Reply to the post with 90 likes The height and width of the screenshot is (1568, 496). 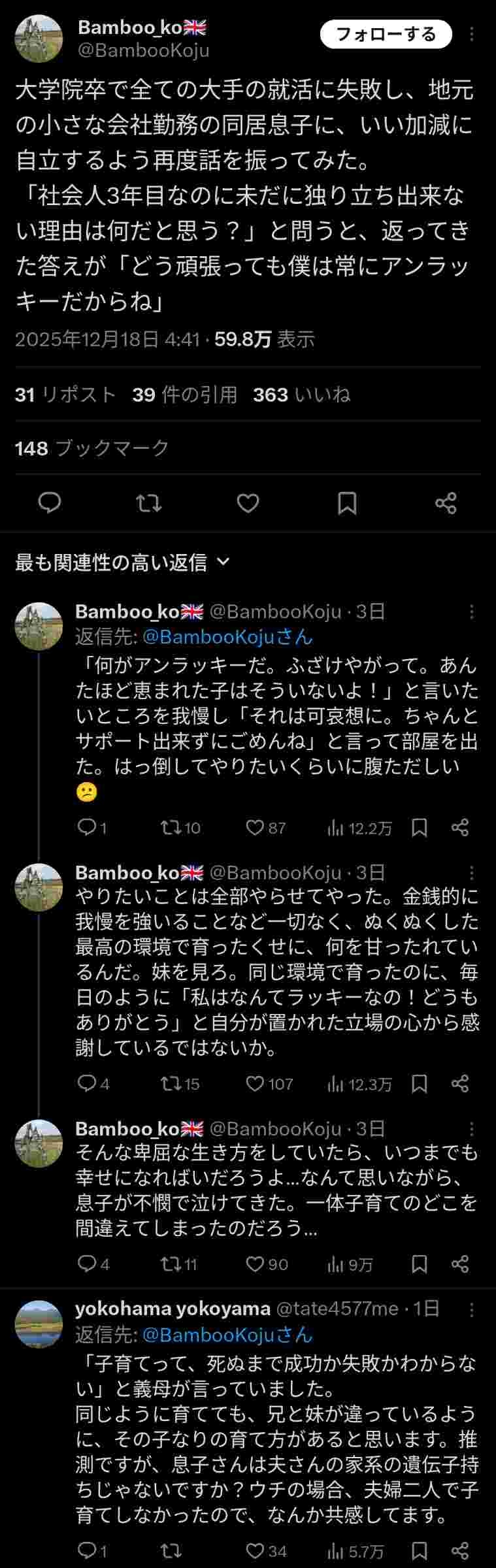pos(88,1264)
